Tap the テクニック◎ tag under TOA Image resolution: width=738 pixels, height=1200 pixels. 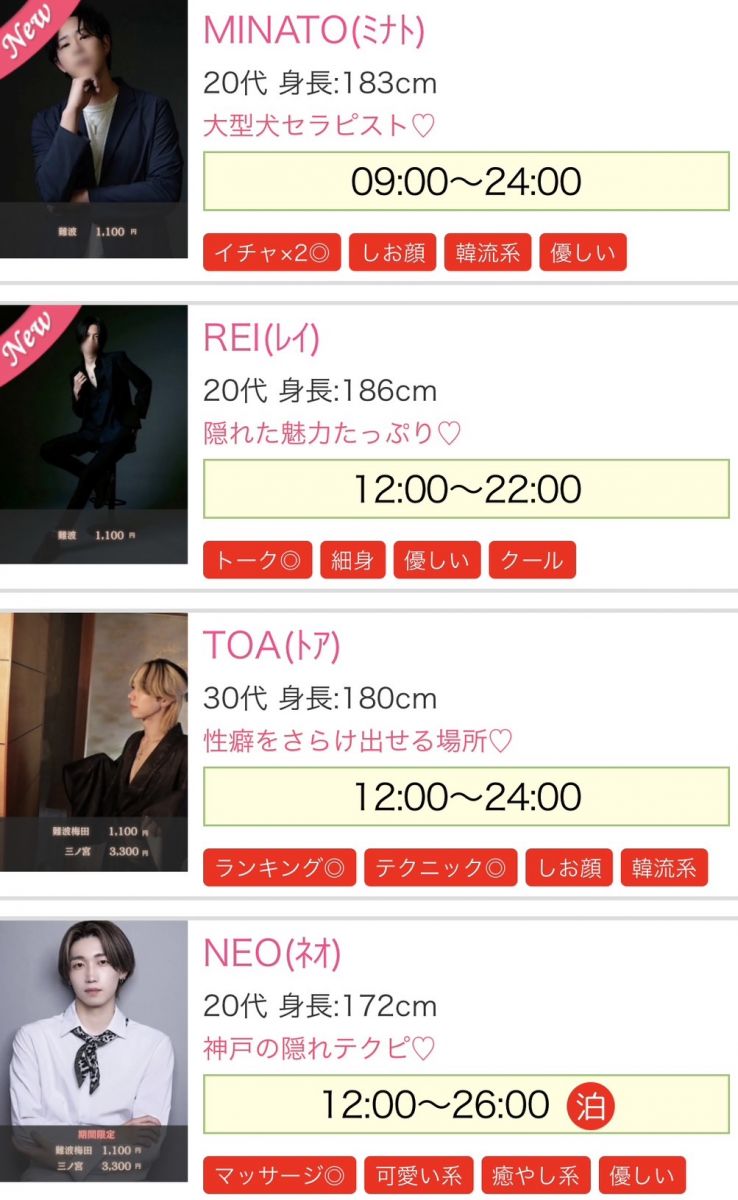(440, 868)
